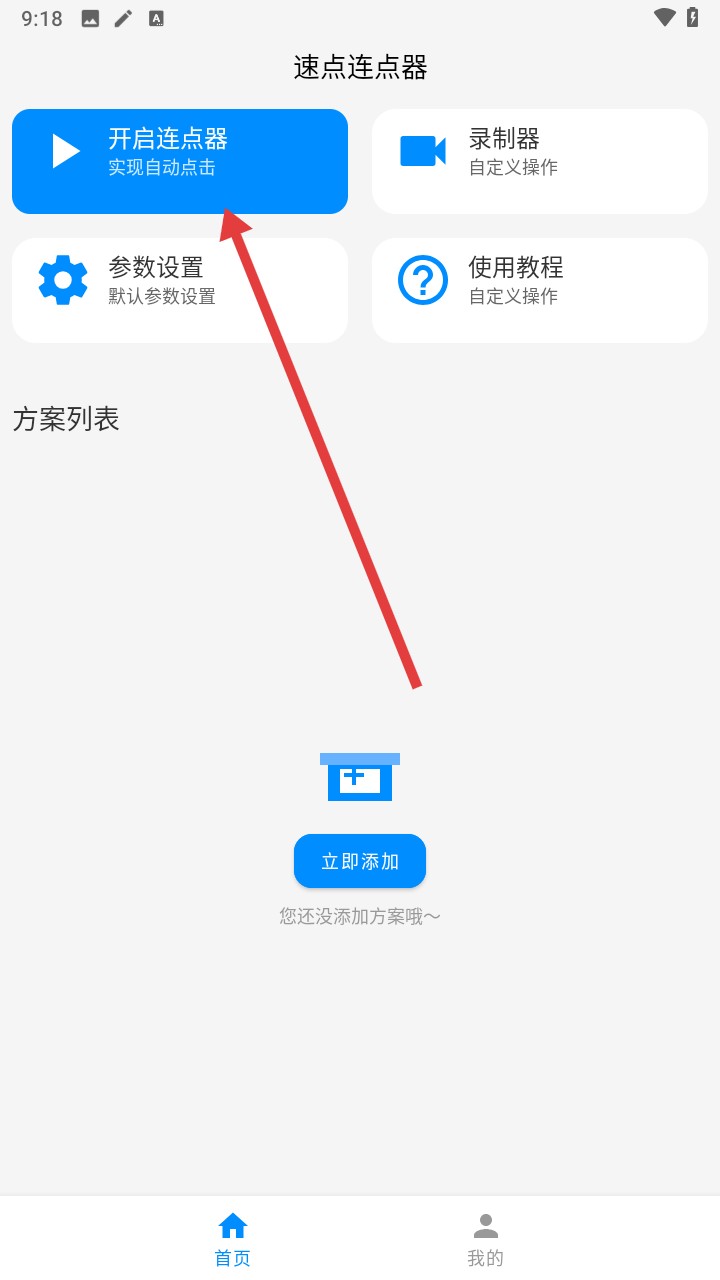
Task: Tap the 您还没添加方案哦～ hint text
Action: pos(360,915)
